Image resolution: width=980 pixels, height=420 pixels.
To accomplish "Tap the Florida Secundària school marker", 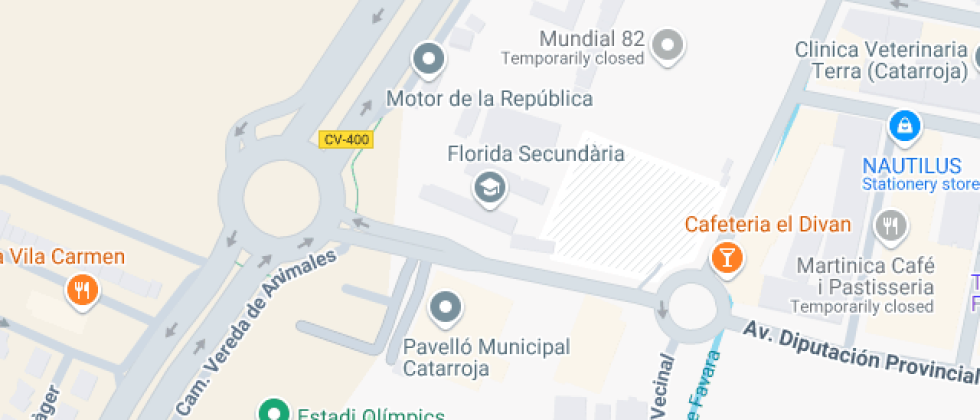I will pos(489,186).
